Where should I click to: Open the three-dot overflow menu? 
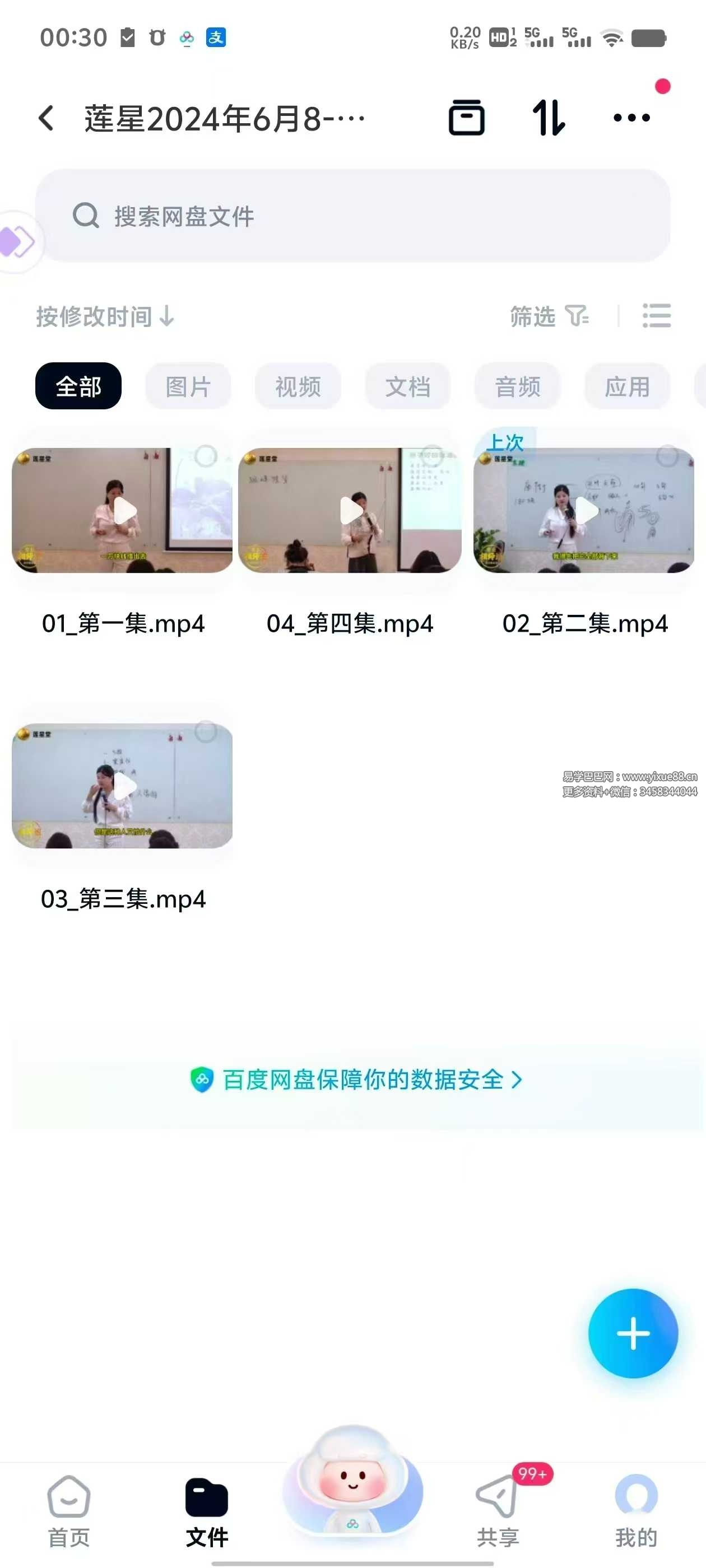coord(631,118)
